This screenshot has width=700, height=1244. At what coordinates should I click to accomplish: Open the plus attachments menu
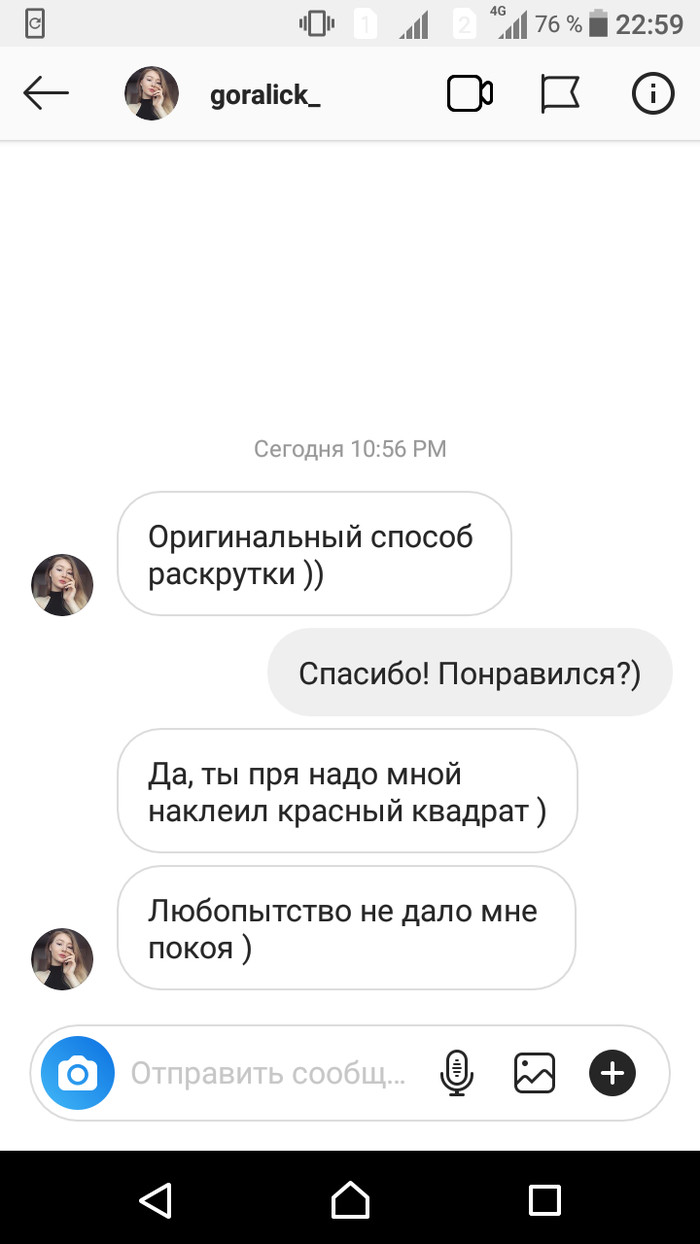point(612,1074)
